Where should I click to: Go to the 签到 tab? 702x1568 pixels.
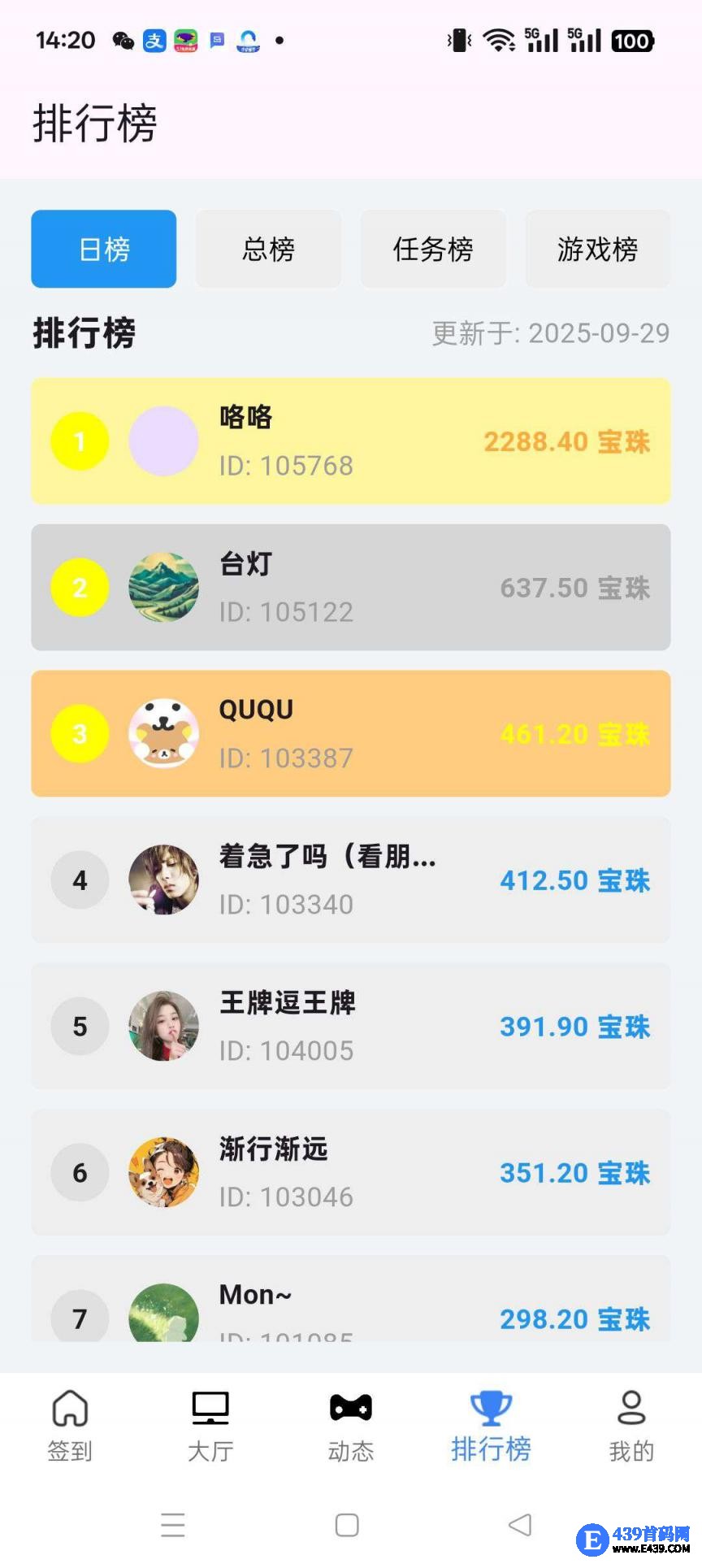point(70,1426)
